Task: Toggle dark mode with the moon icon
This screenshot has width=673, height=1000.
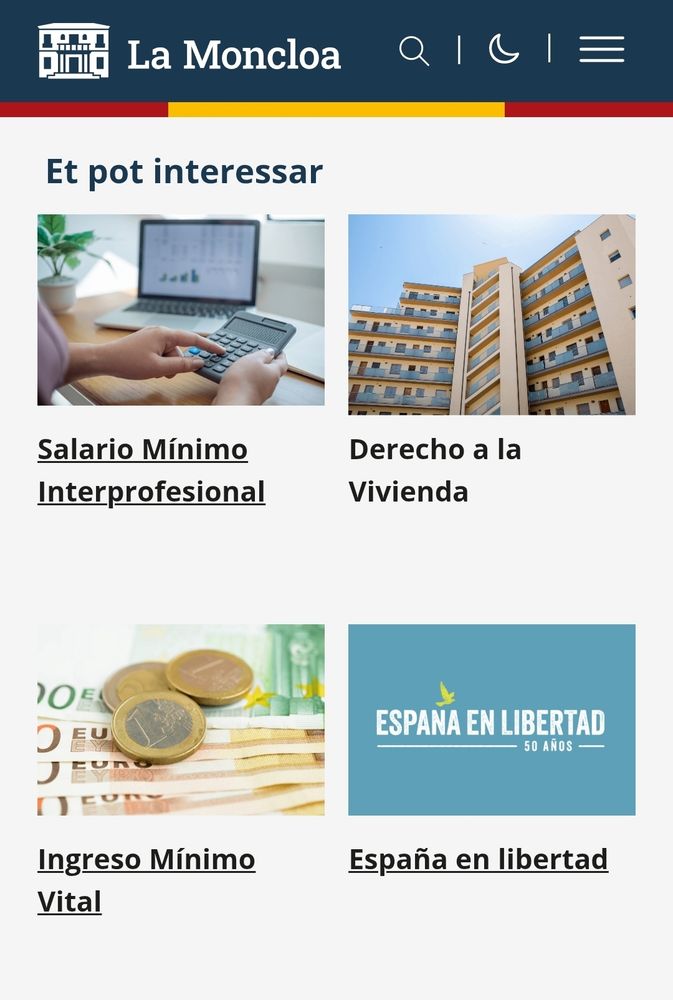Action: 504,49
